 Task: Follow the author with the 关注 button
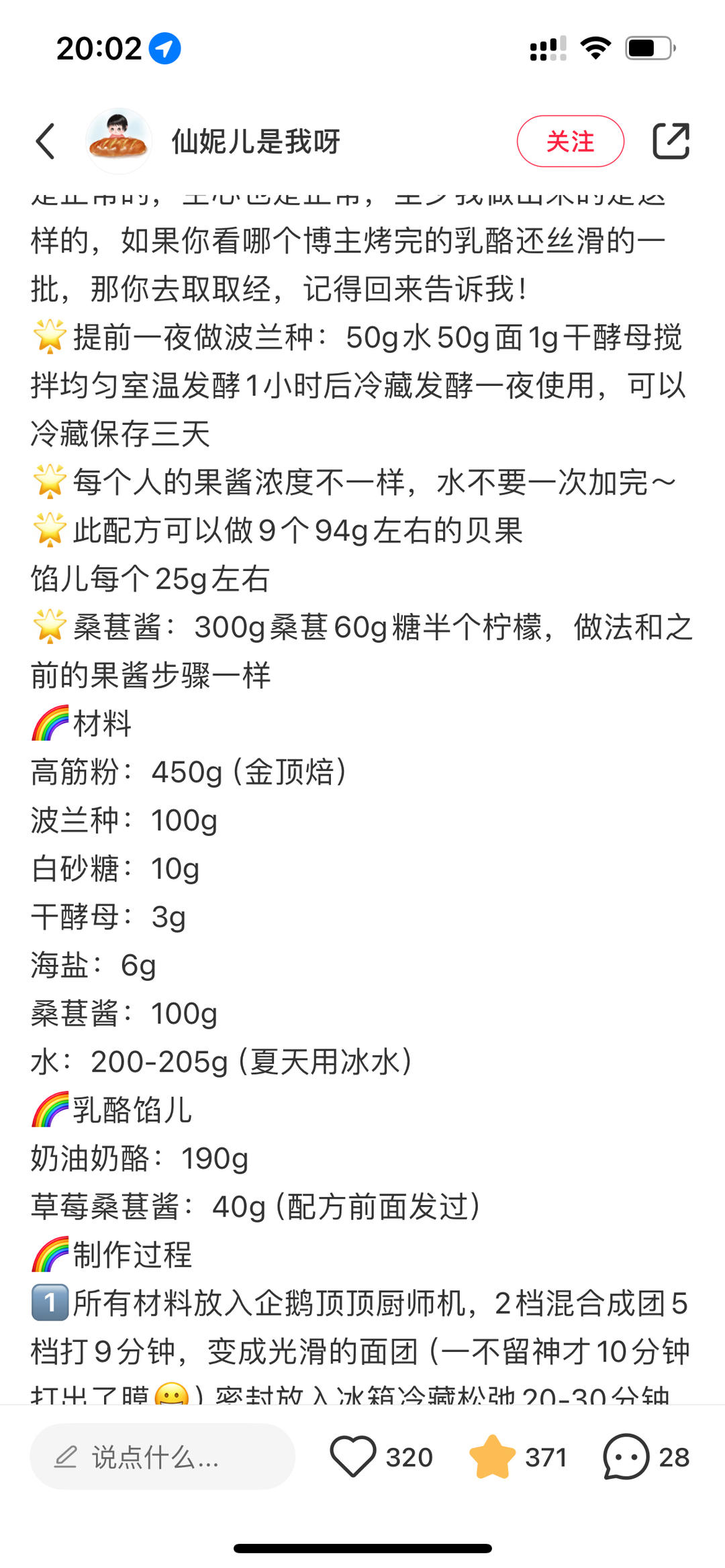[570, 142]
